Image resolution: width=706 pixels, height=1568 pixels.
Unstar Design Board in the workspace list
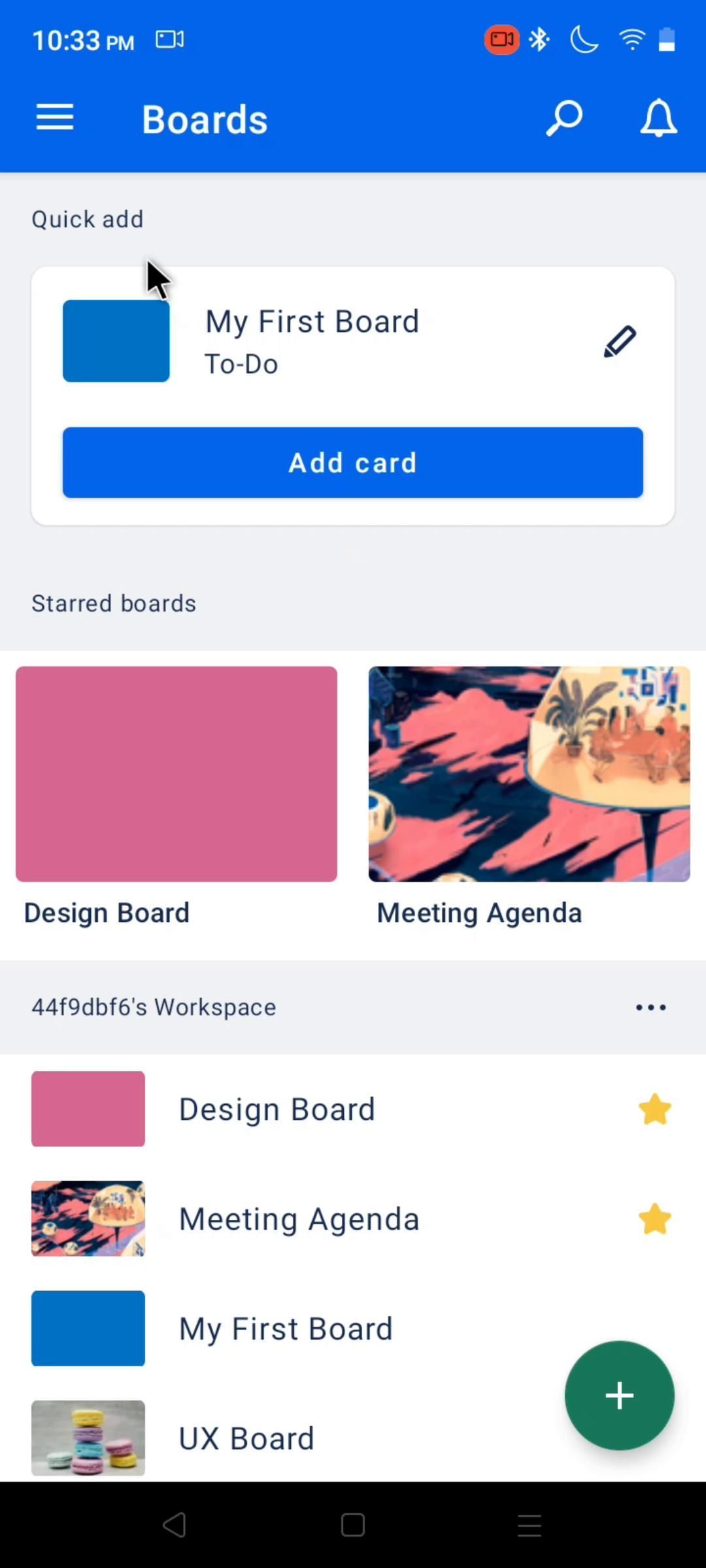point(654,1109)
